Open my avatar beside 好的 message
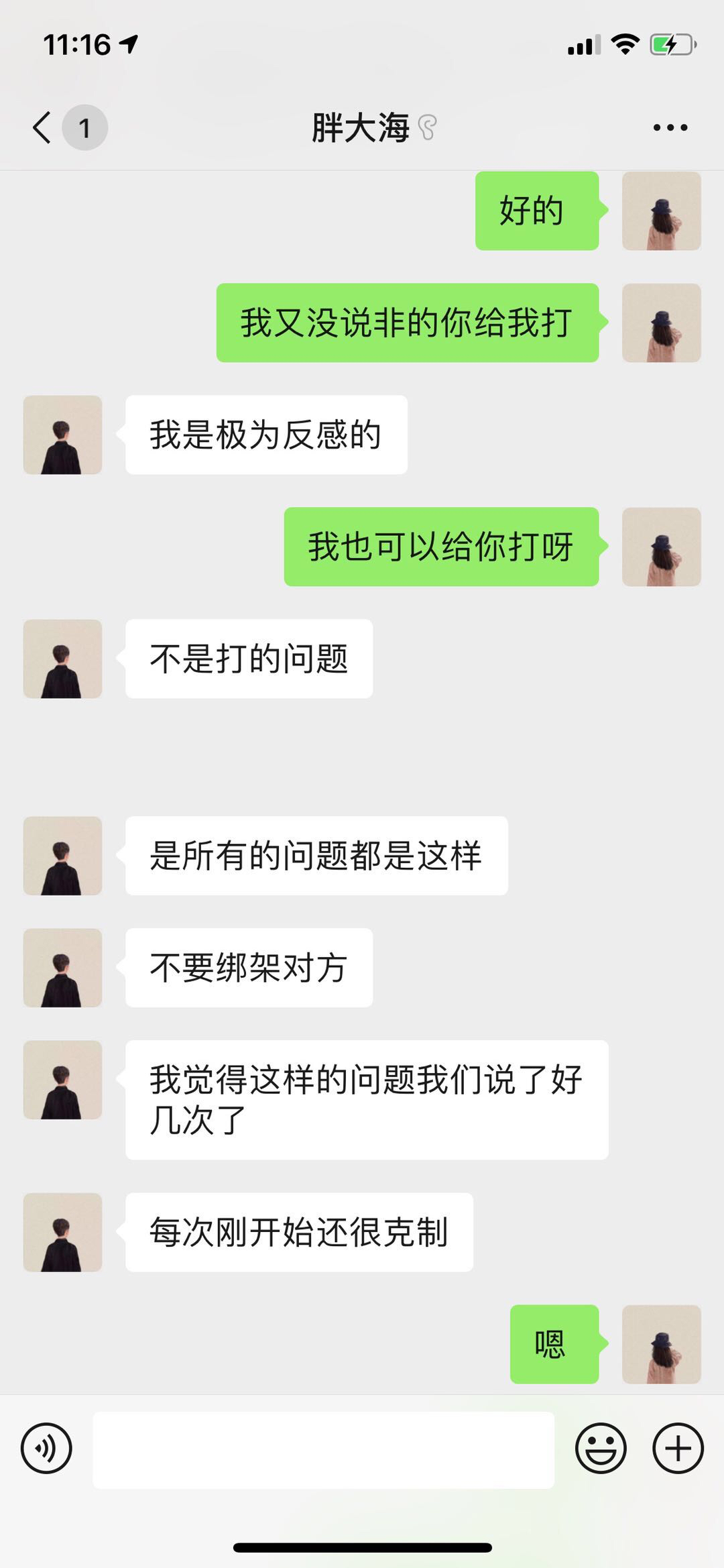The height and width of the screenshot is (1568, 724). coord(661,211)
